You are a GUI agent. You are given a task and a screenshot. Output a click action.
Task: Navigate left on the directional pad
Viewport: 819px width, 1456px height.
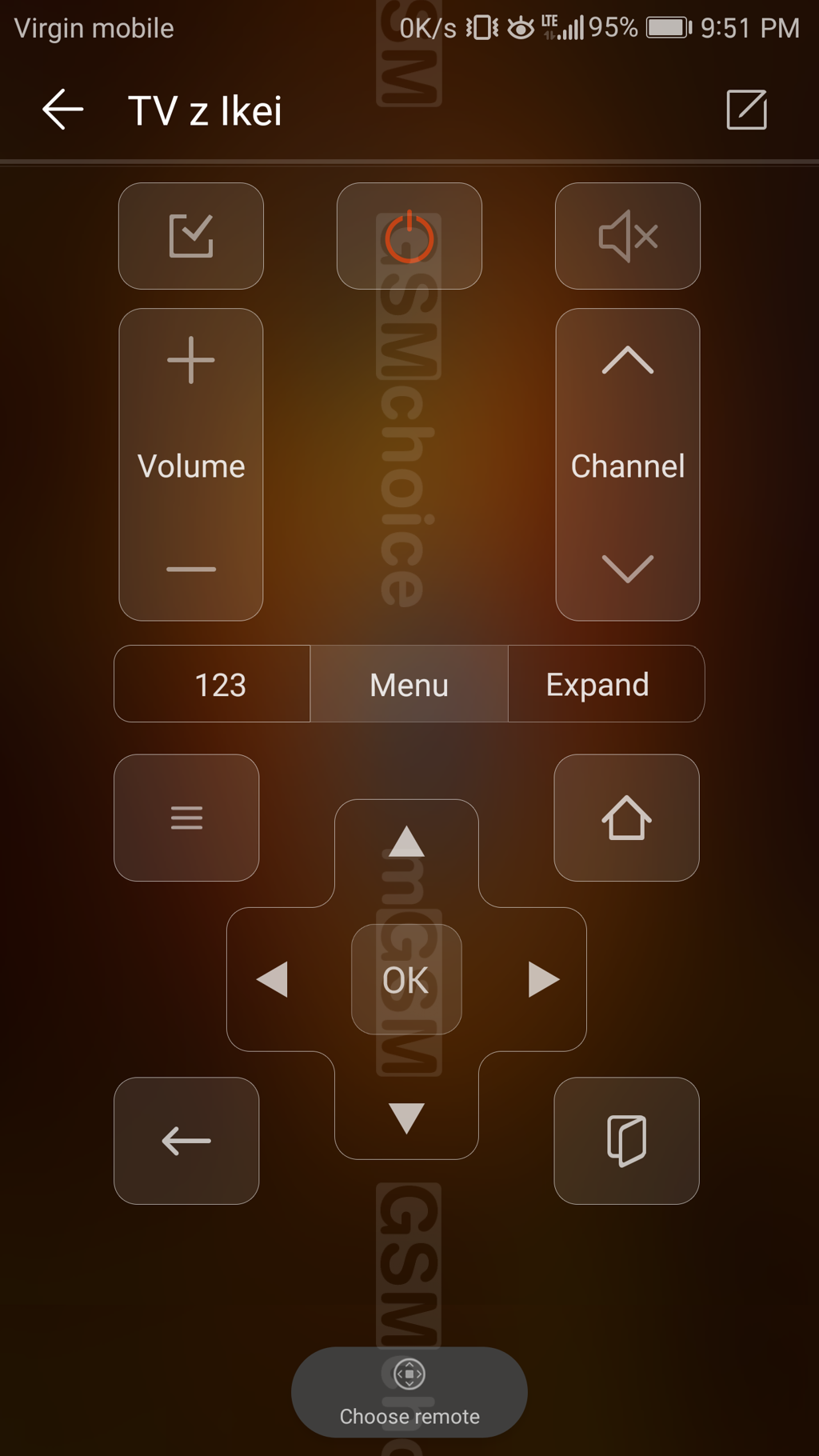click(x=273, y=980)
